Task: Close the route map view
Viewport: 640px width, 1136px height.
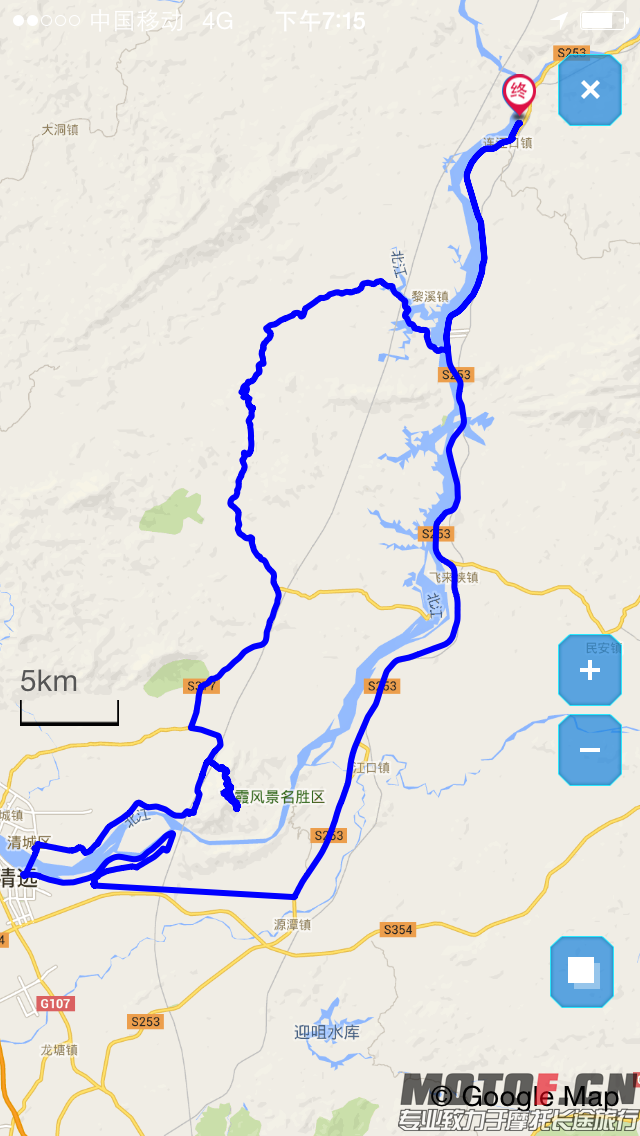Action: pos(590,90)
